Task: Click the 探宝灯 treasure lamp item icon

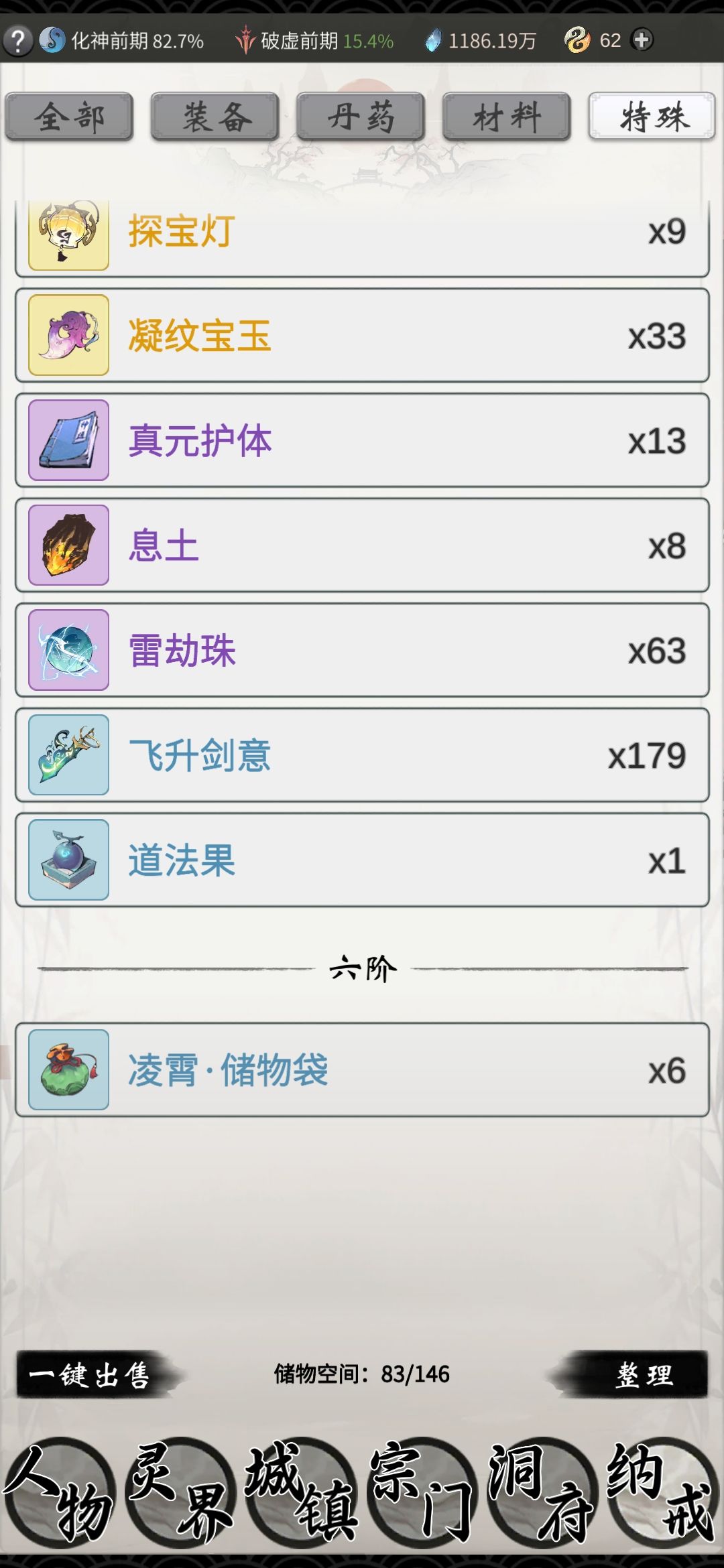Action: coord(67,231)
